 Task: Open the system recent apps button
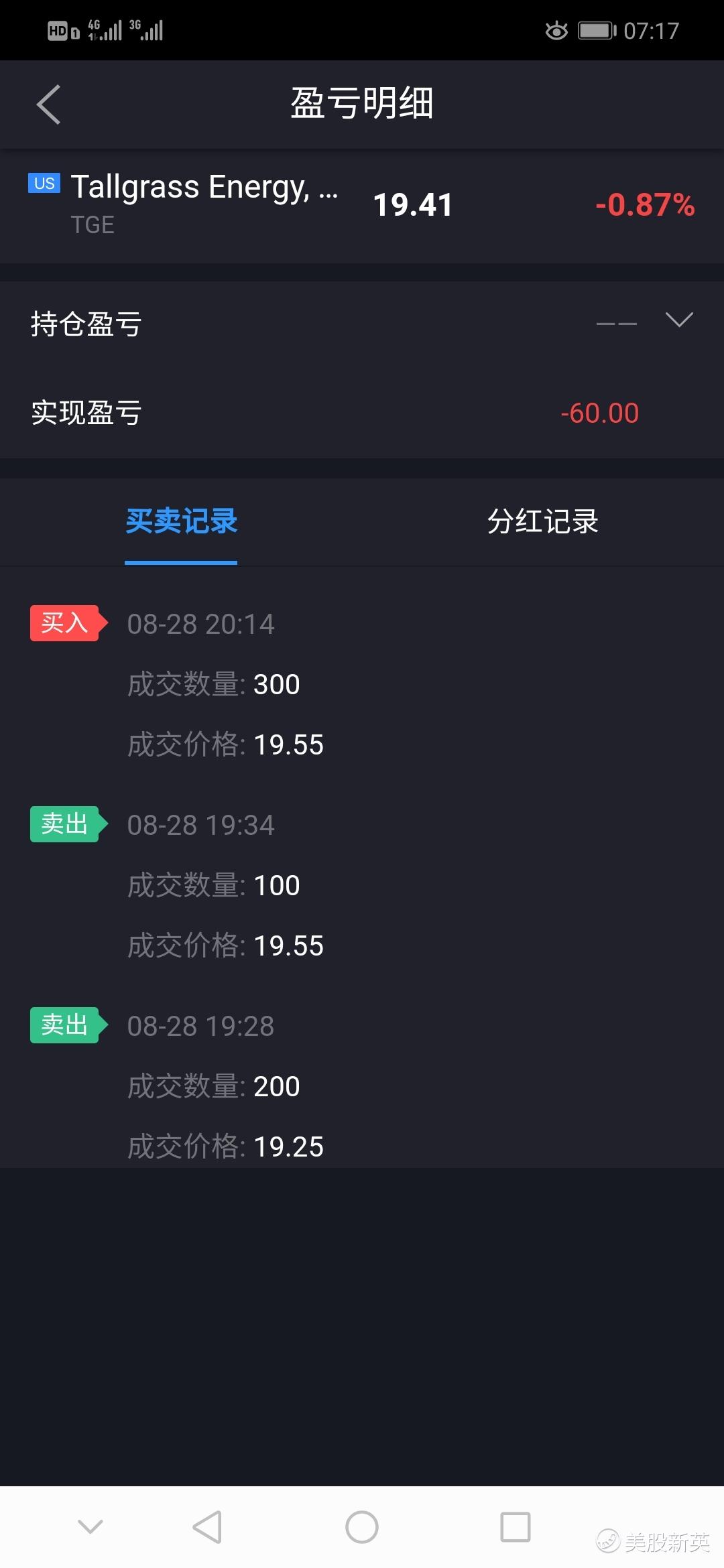[x=516, y=1527]
